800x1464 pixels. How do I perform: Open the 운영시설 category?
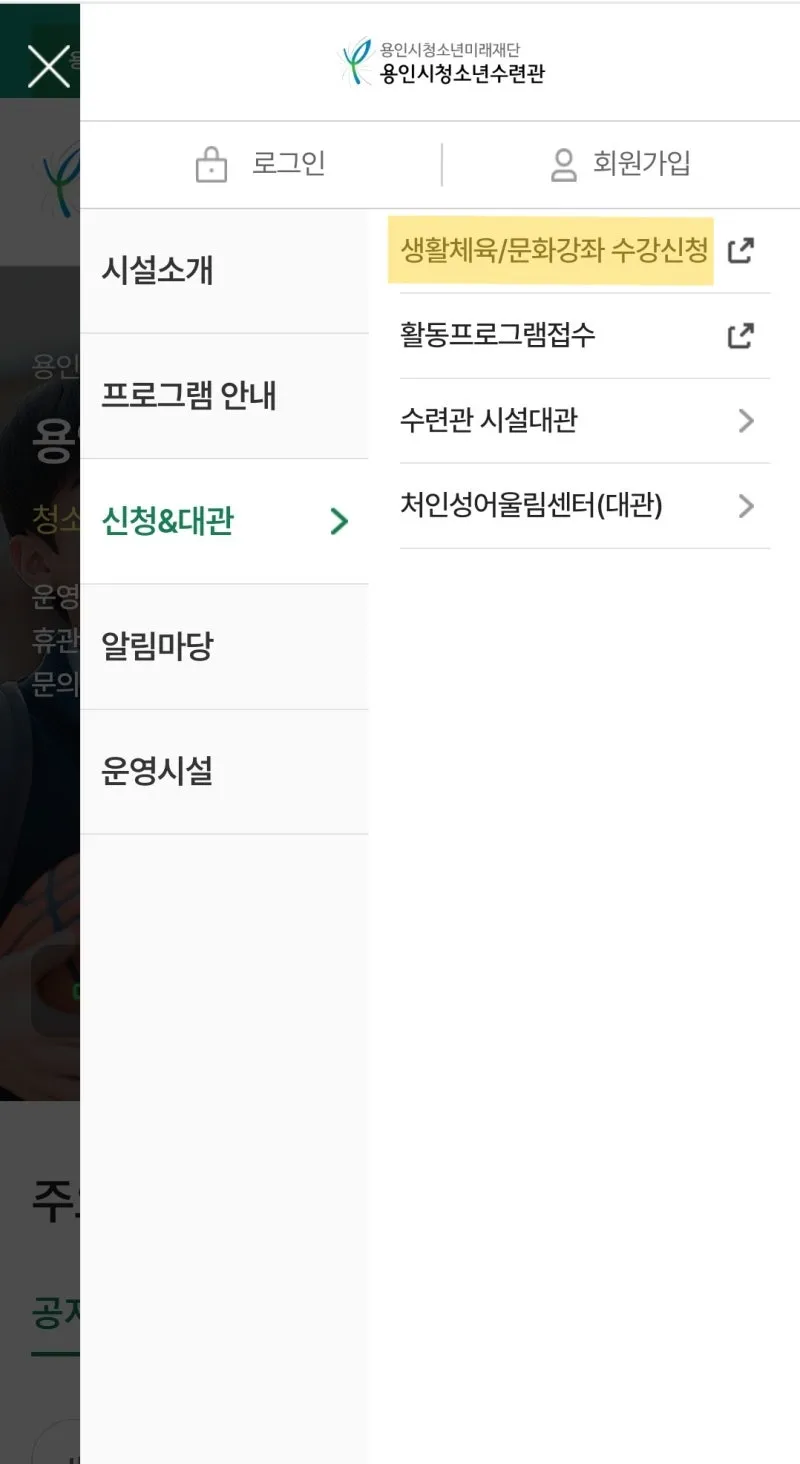224,771
